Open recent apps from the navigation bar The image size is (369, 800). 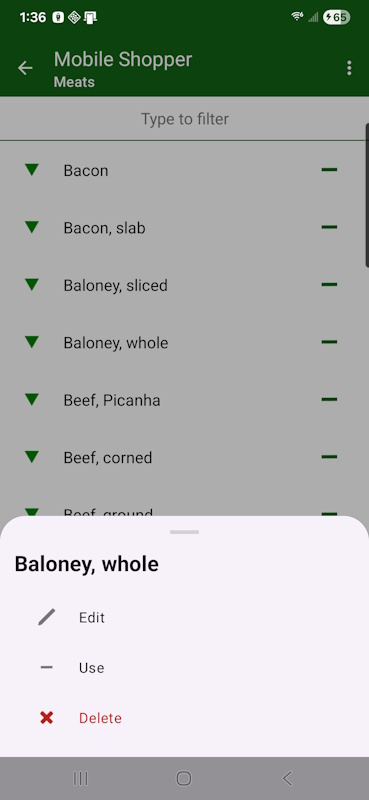point(81,779)
